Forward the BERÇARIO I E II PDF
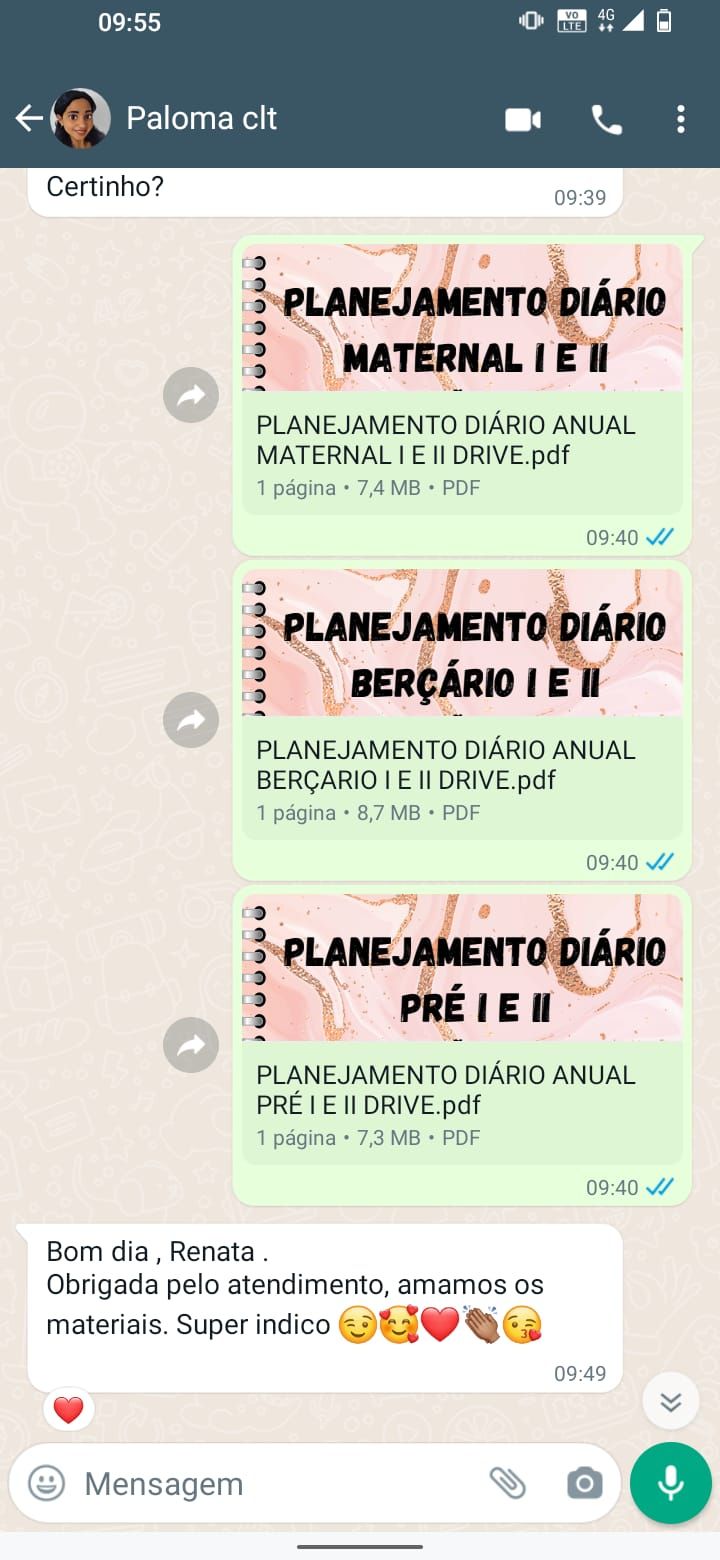The height and width of the screenshot is (1560, 720). pyautogui.click(x=191, y=720)
